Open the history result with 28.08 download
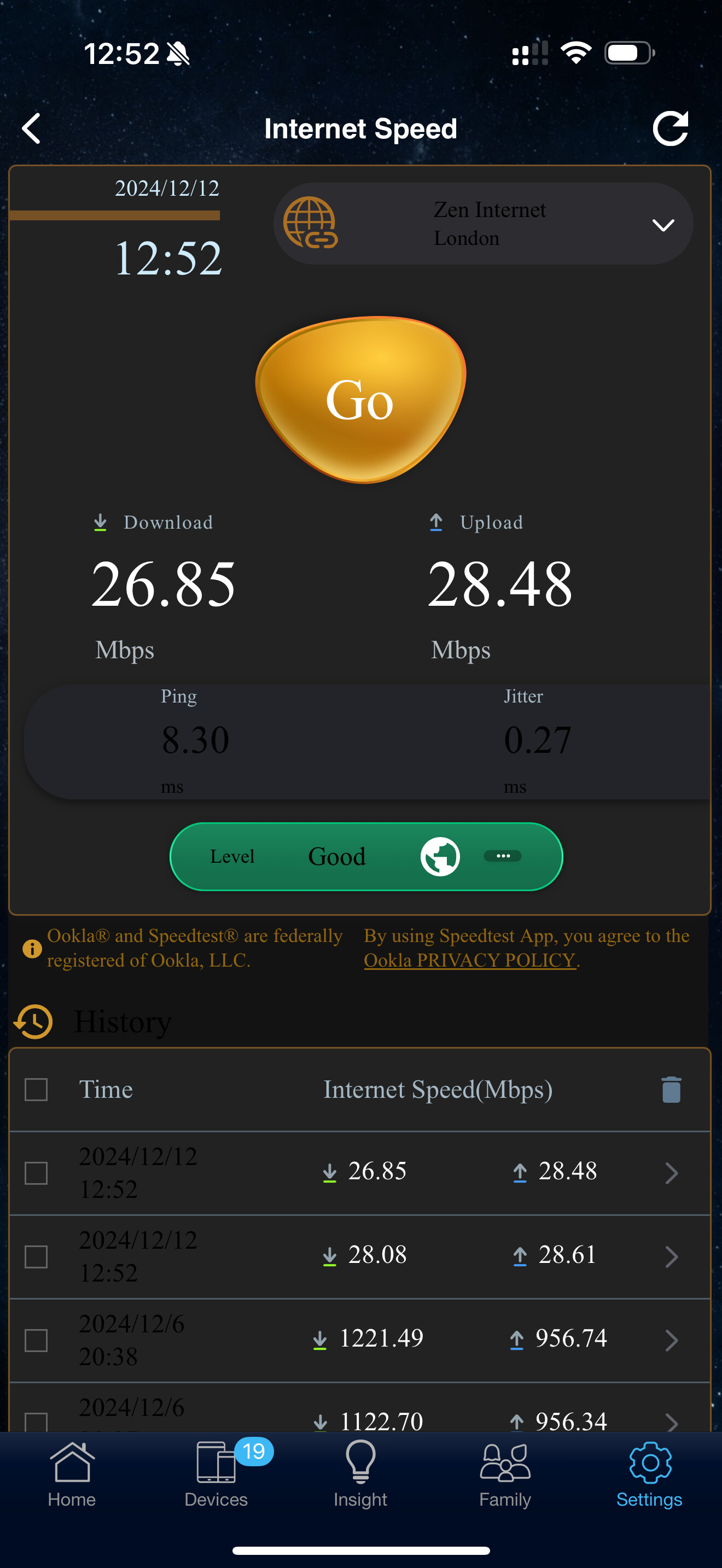The width and height of the screenshot is (722, 1568). click(671, 1256)
